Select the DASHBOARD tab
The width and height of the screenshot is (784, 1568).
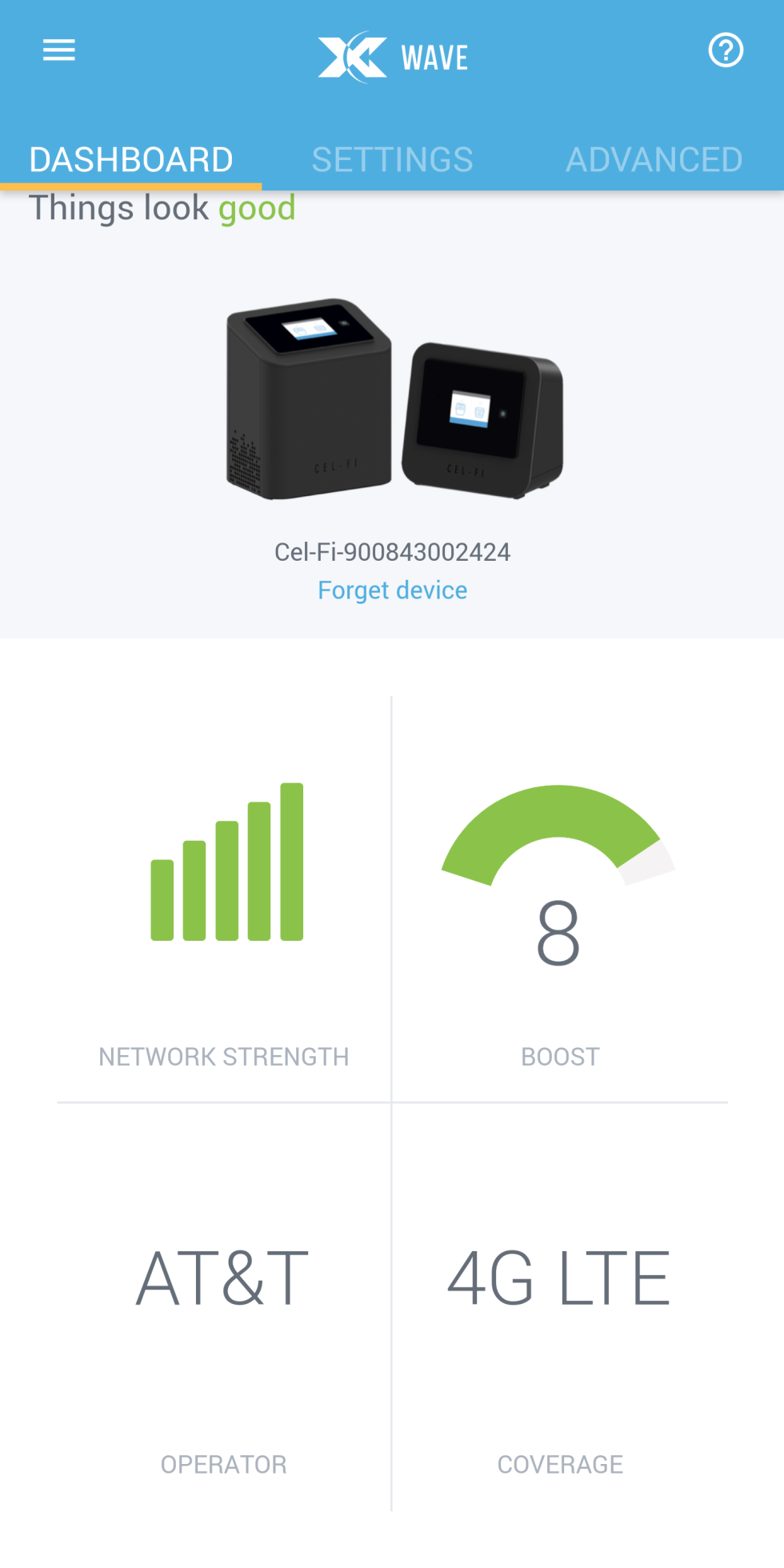point(130,158)
